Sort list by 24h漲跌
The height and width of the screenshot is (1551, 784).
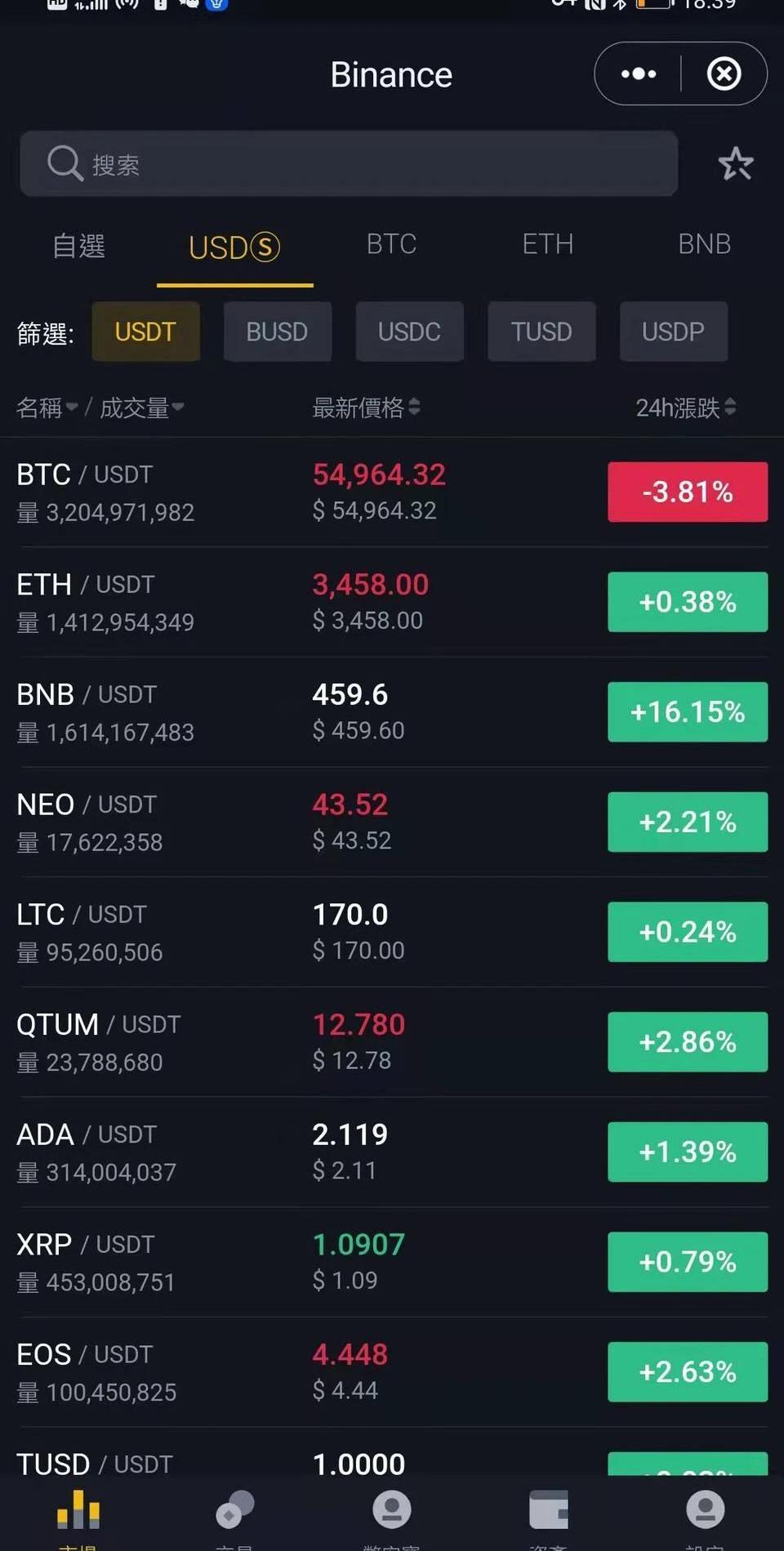coord(685,407)
